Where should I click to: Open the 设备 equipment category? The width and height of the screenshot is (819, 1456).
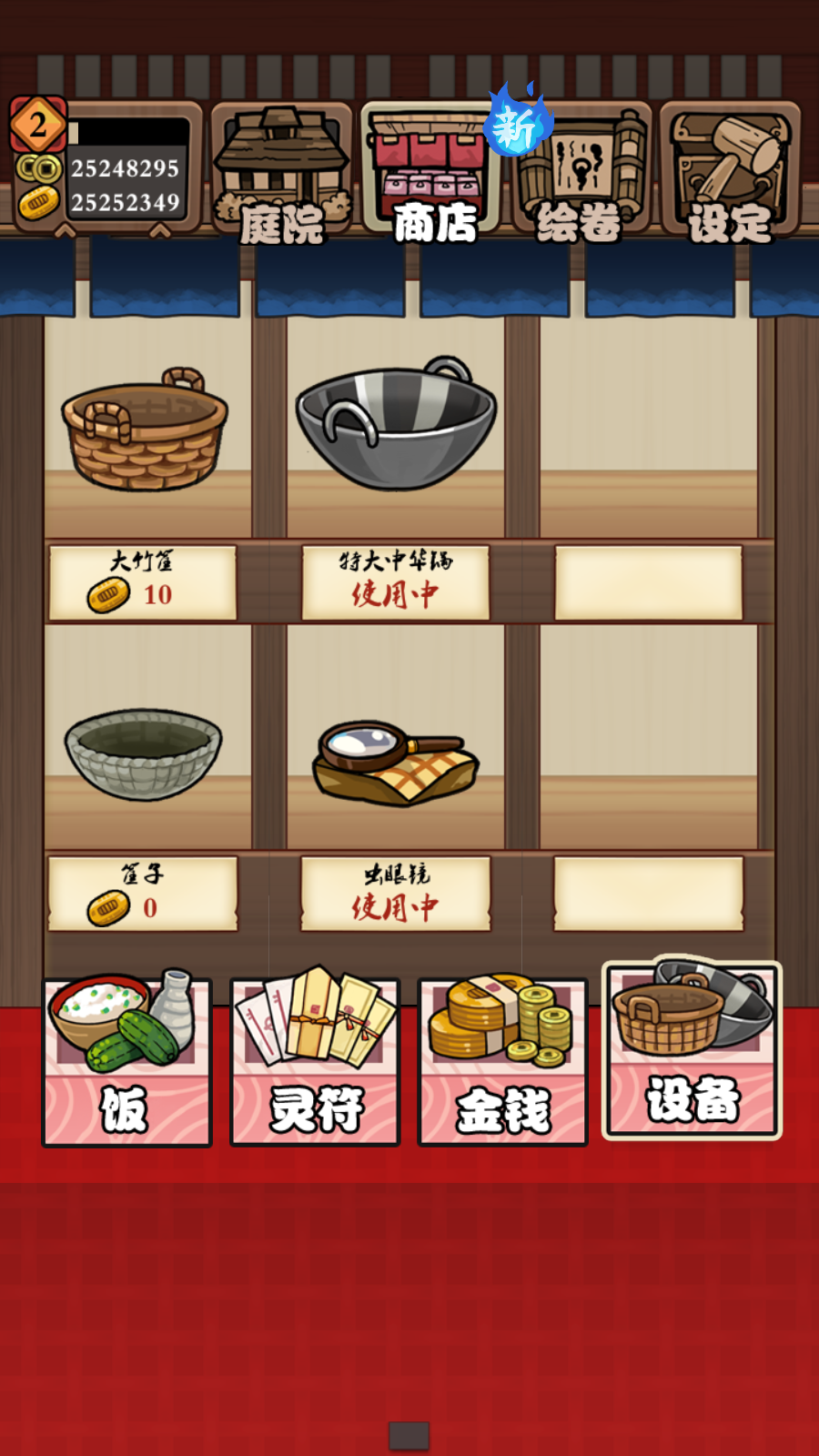[692, 1056]
